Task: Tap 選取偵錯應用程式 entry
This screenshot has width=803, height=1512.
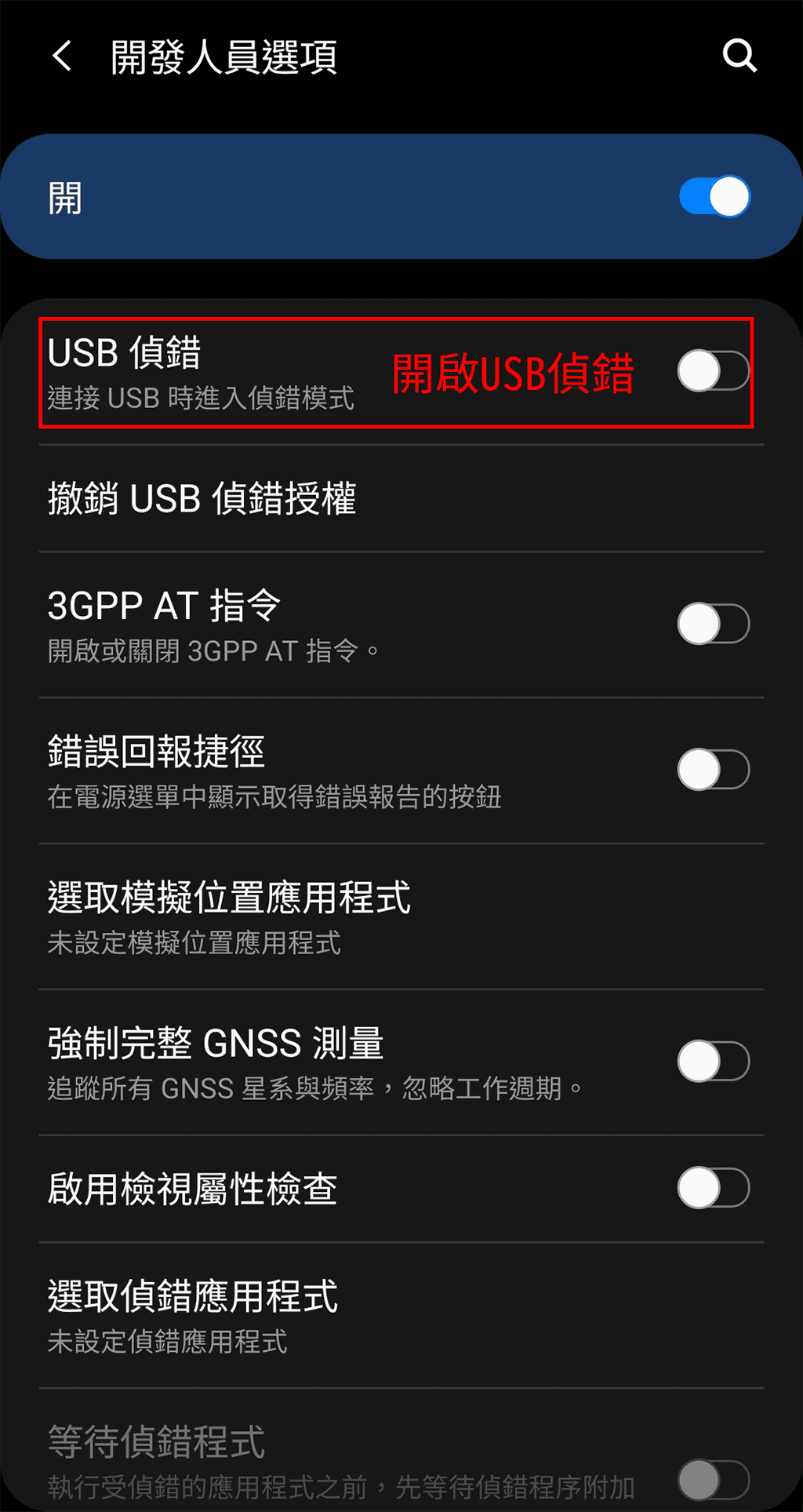Action: 191,1298
